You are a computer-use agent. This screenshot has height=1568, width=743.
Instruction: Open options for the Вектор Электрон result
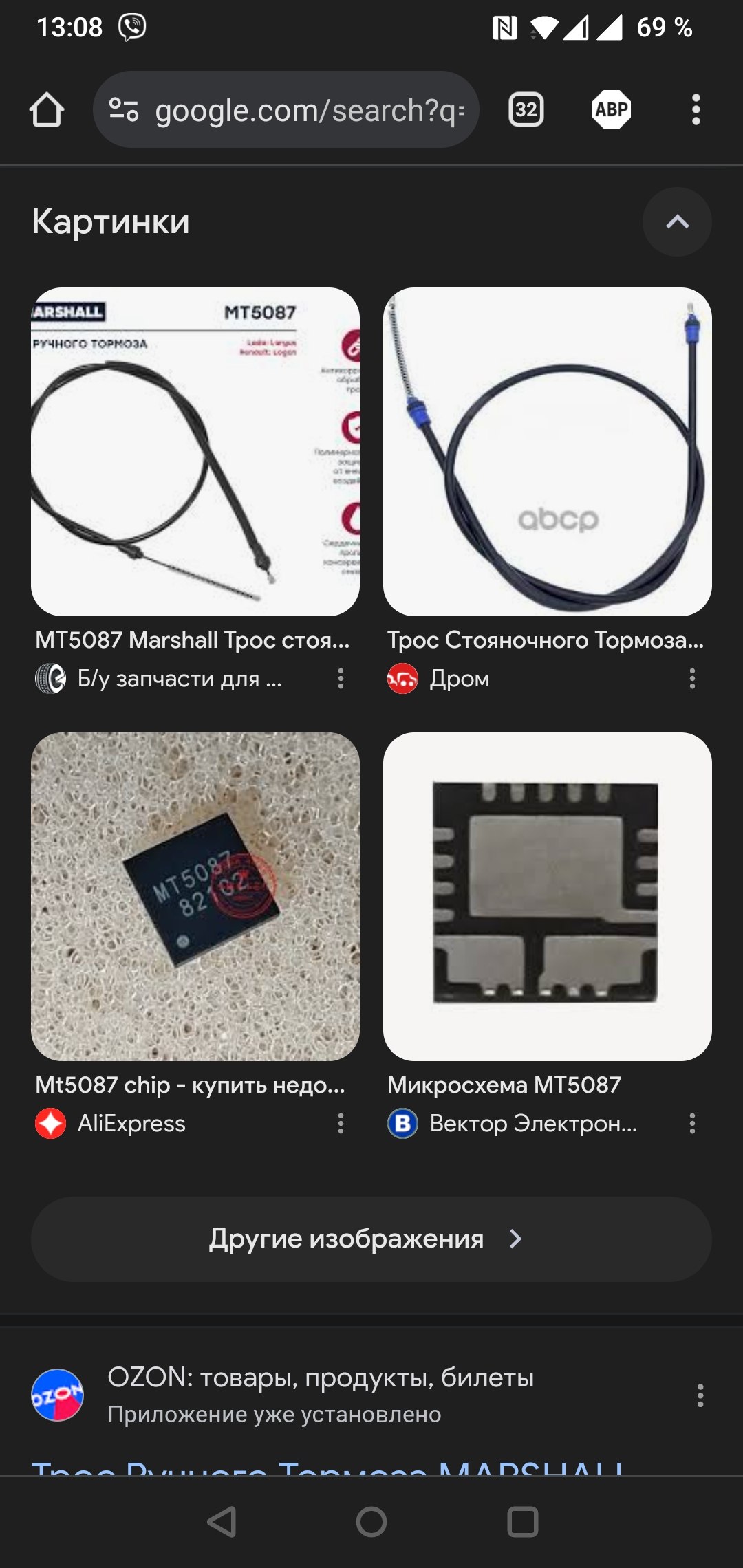pyautogui.click(x=692, y=1124)
